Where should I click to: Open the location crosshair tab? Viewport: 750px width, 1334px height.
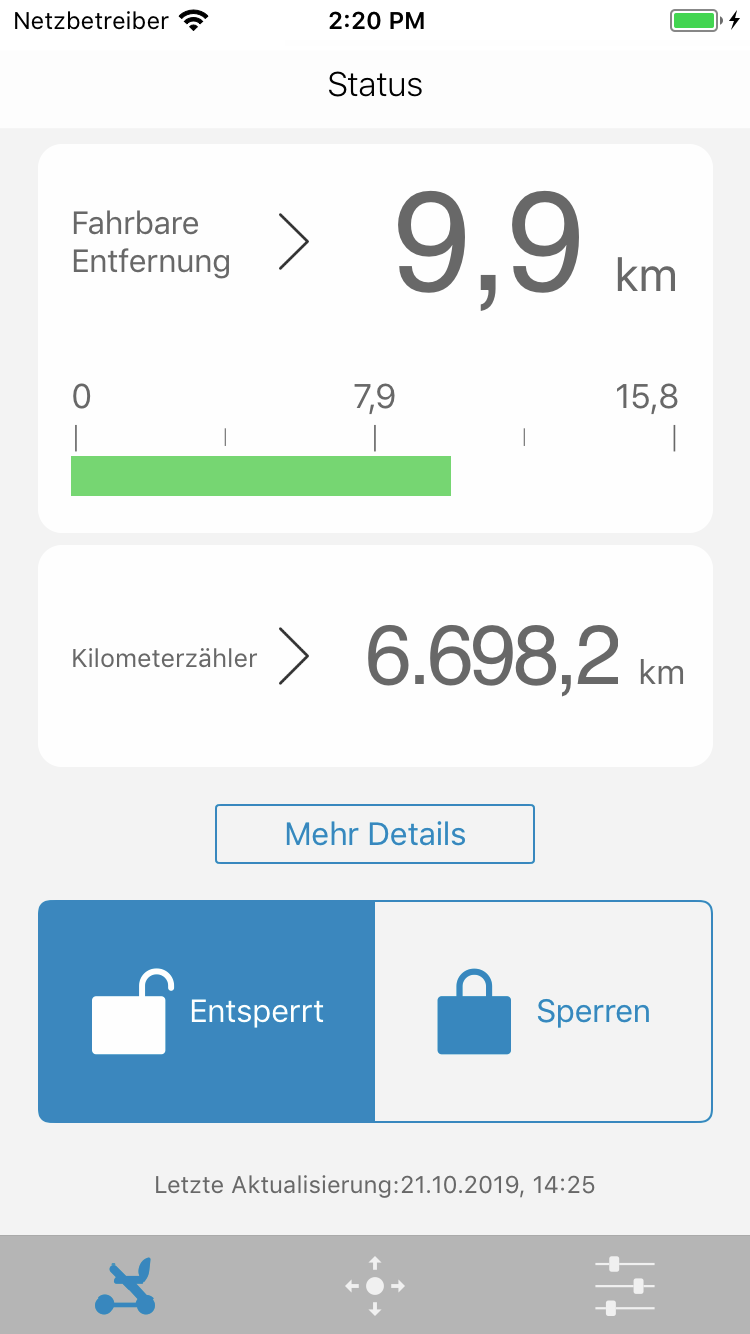pos(375,1285)
